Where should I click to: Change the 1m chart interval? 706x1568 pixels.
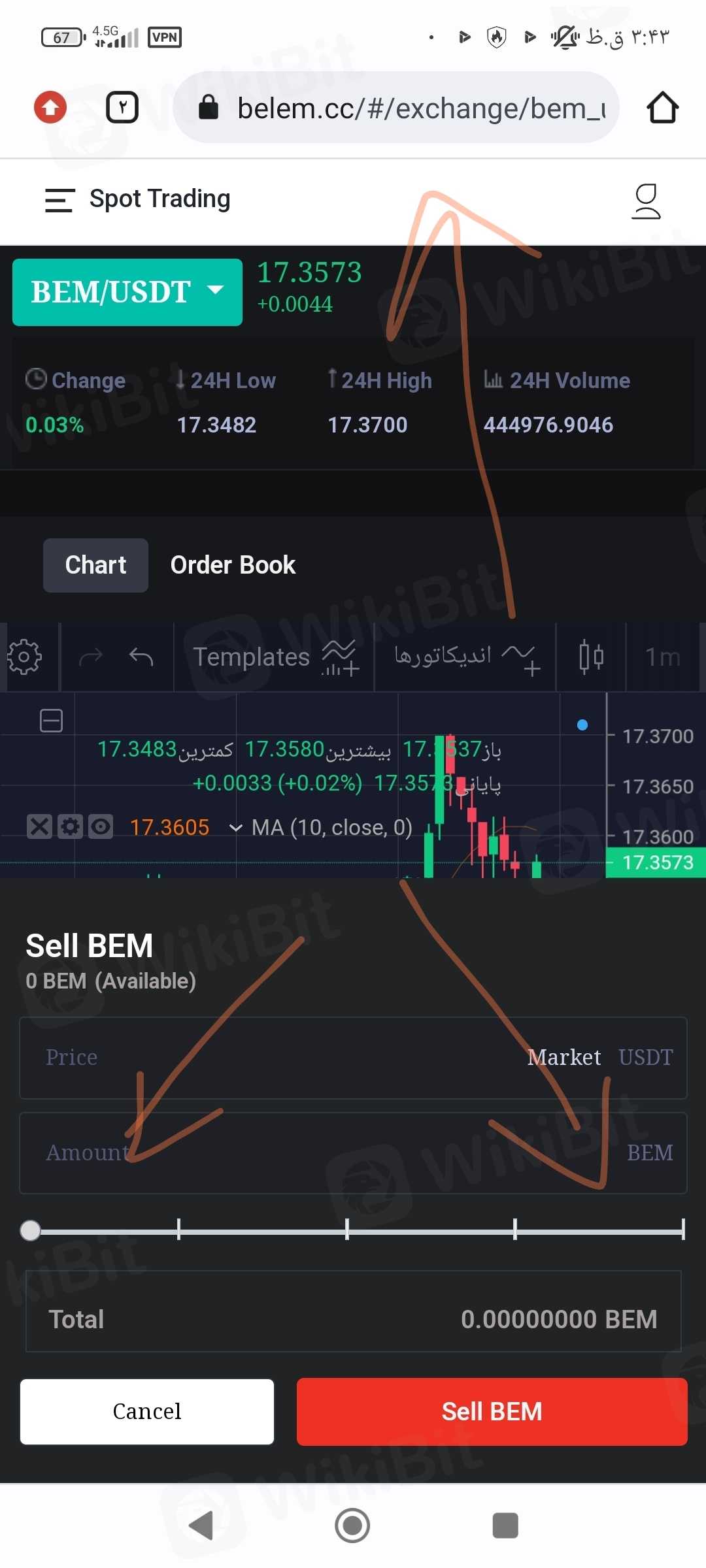(662, 657)
